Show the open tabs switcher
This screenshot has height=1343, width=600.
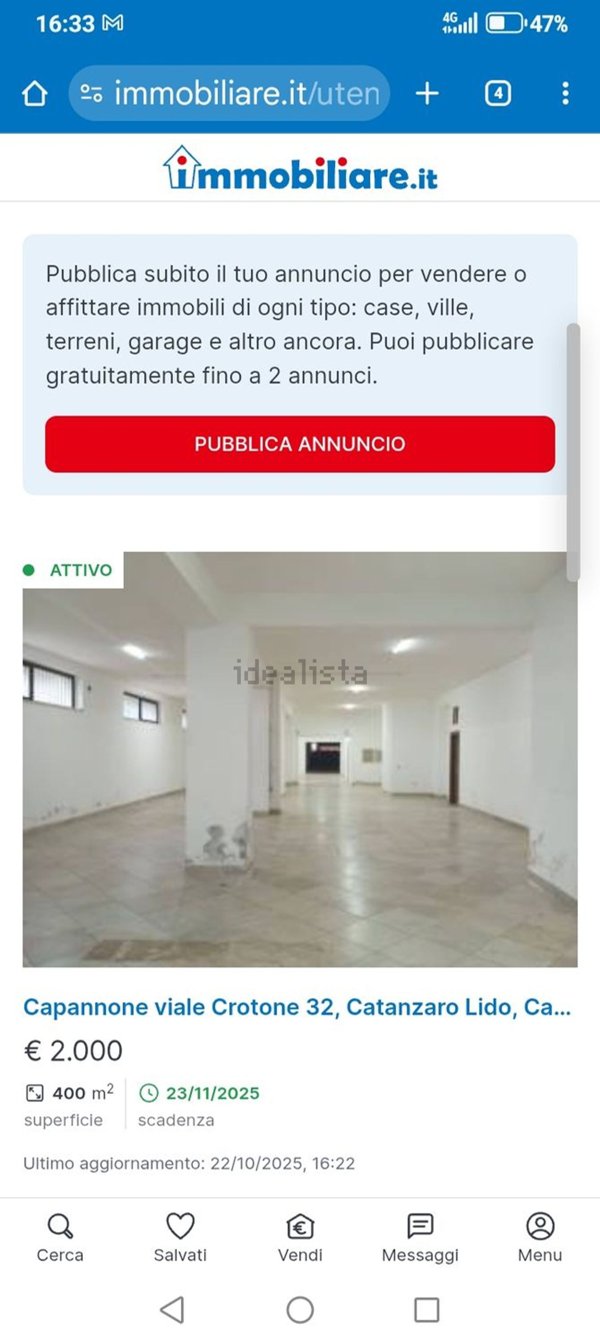(497, 94)
